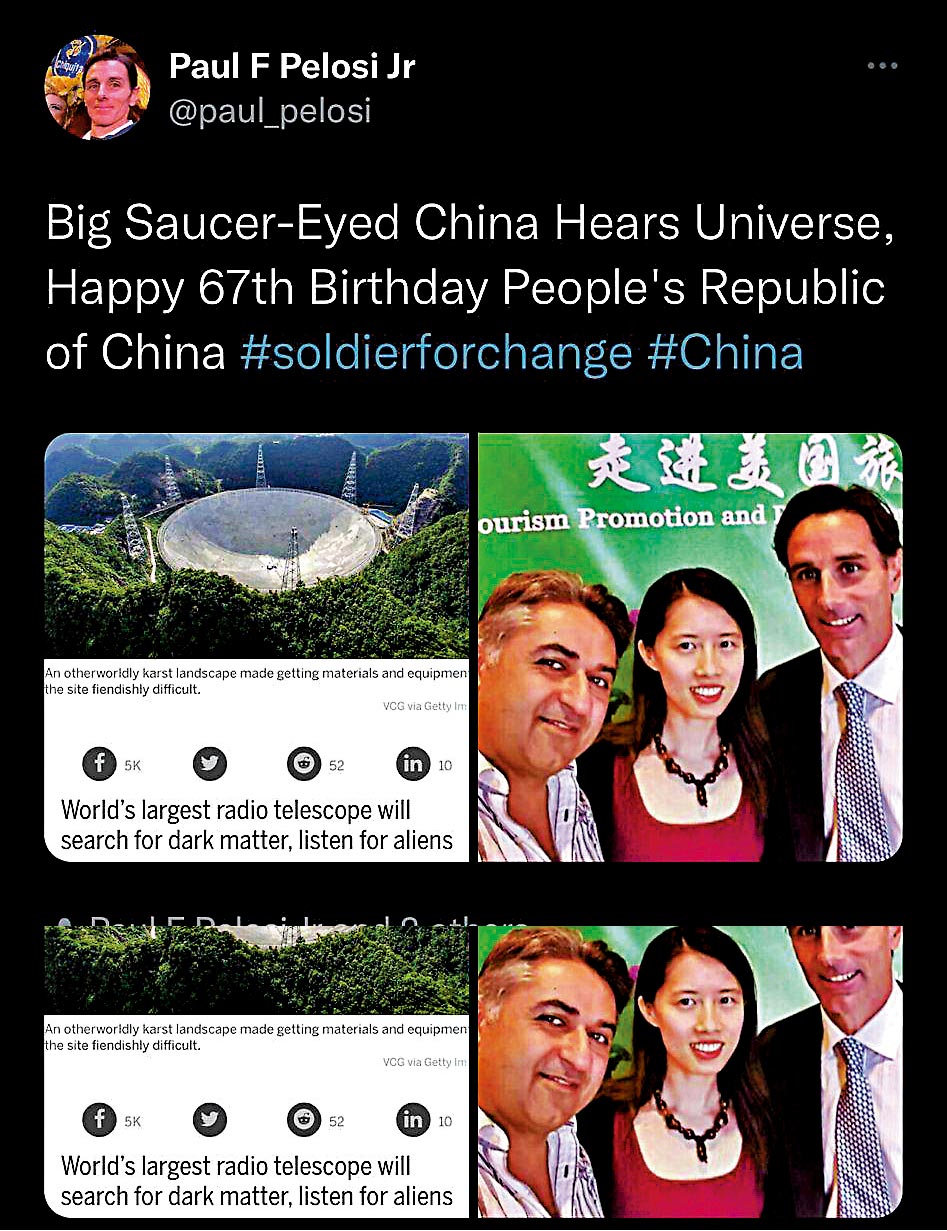Tap the #soldierforchange hashtag
Screen dimensions: 947x1231
pyautogui.click(x=436, y=353)
